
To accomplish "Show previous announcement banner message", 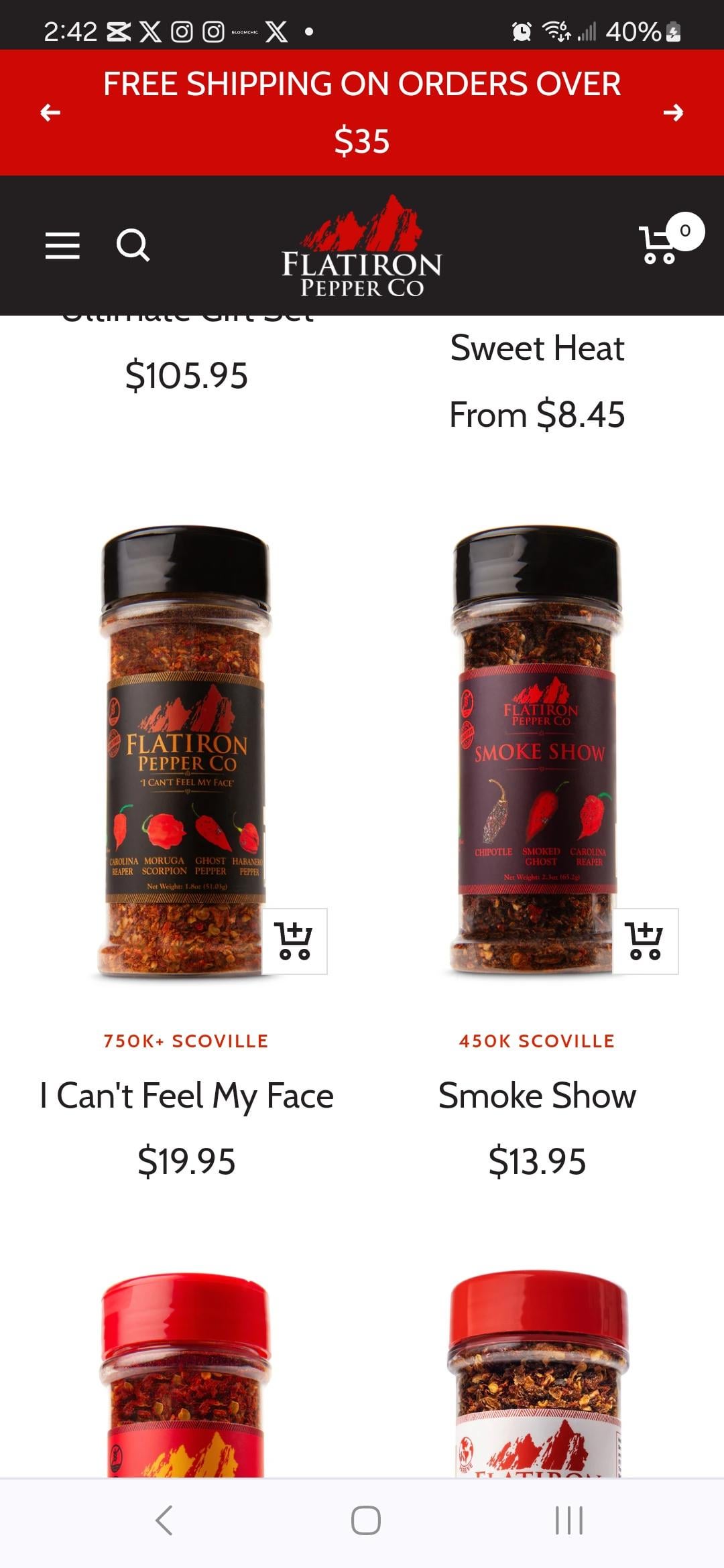I will (x=50, y=113).
